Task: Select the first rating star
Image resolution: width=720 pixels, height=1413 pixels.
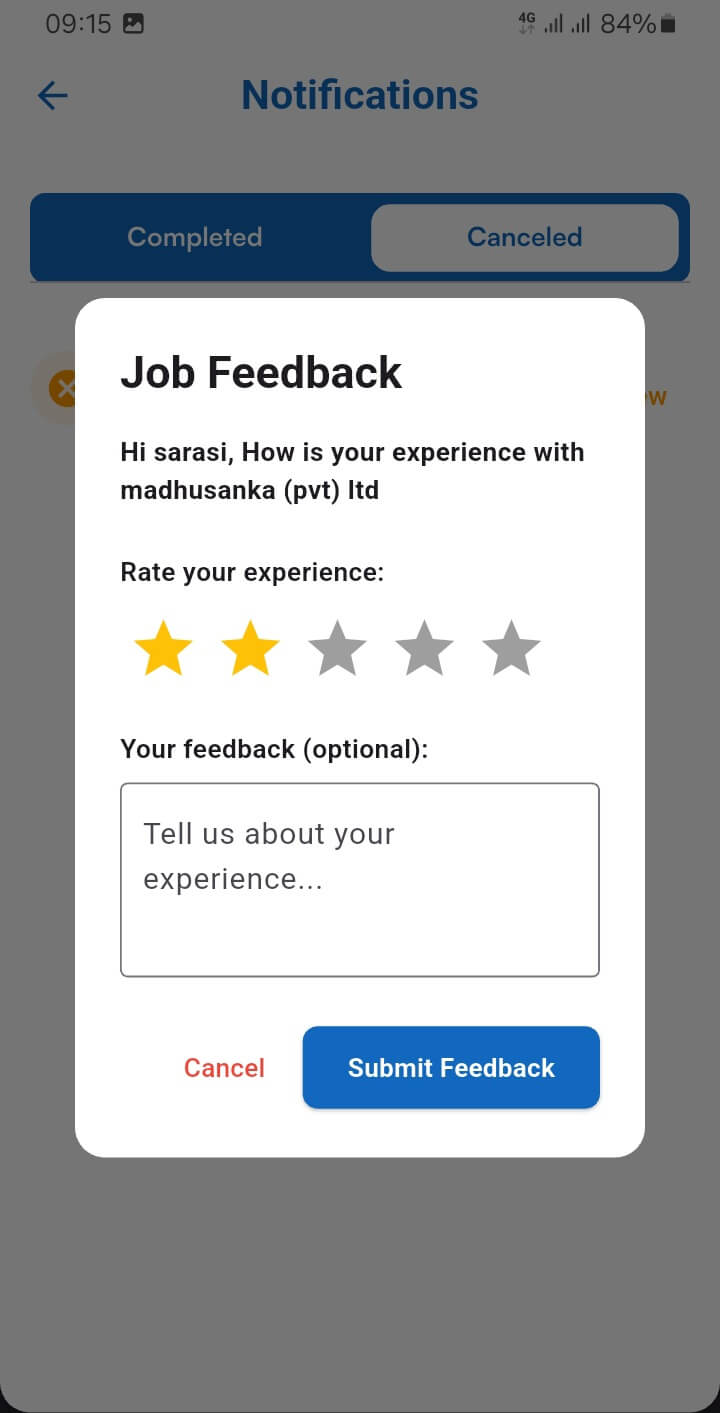Action: coord(163,648)
